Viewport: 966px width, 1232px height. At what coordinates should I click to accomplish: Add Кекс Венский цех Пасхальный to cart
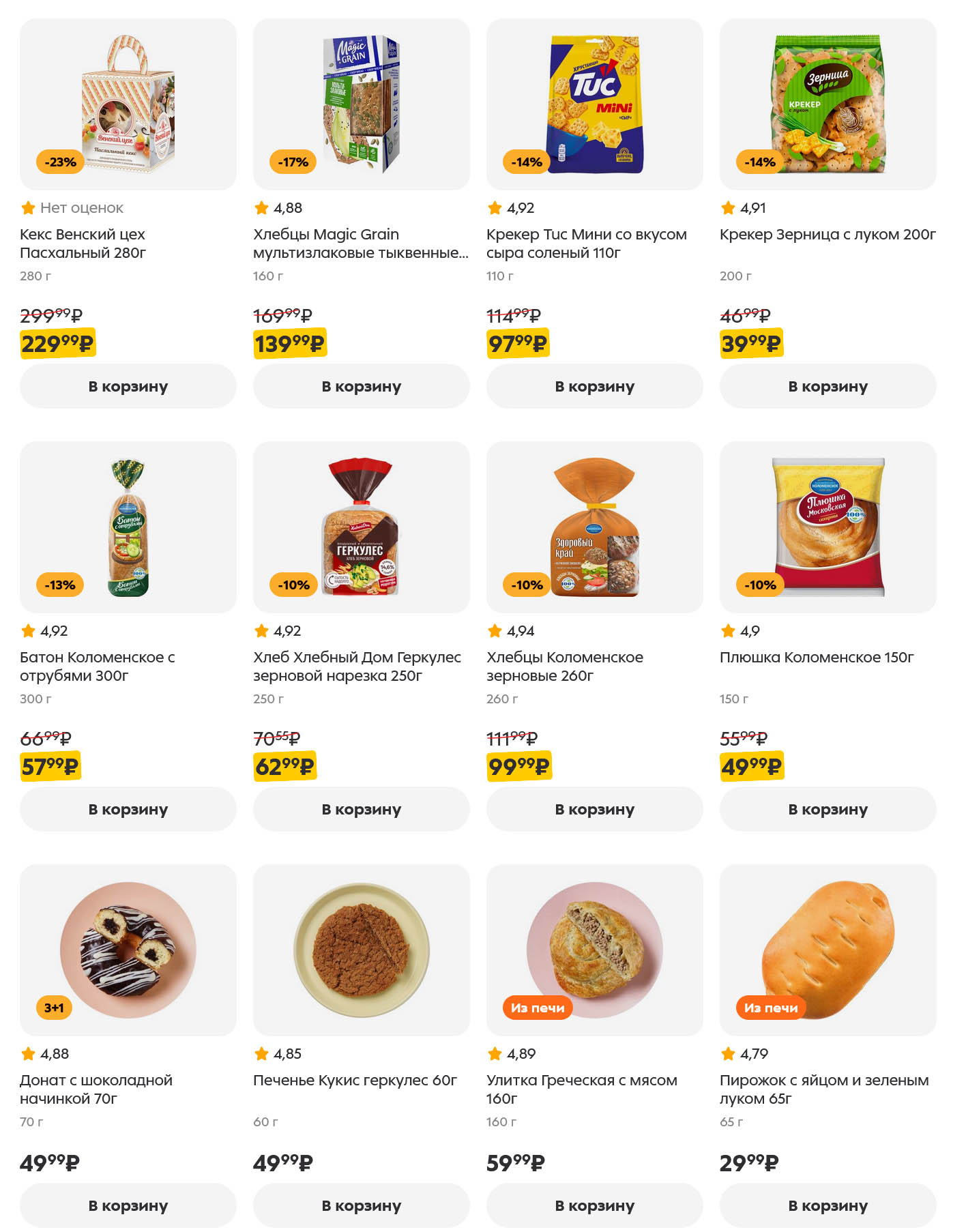tap(128, 386)
